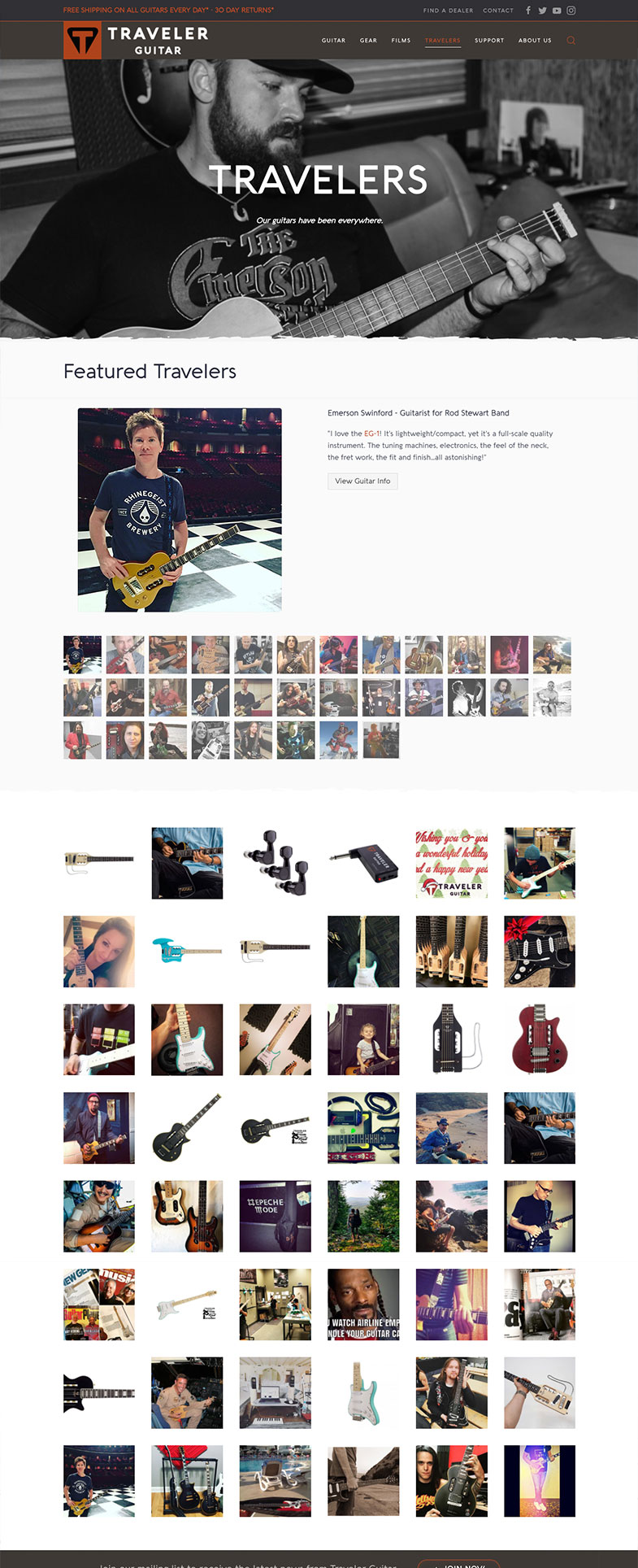Viewport: 638px width, 1568px height.
Task: Select the Travelers tab in navigation
Action: click(442, 40)
